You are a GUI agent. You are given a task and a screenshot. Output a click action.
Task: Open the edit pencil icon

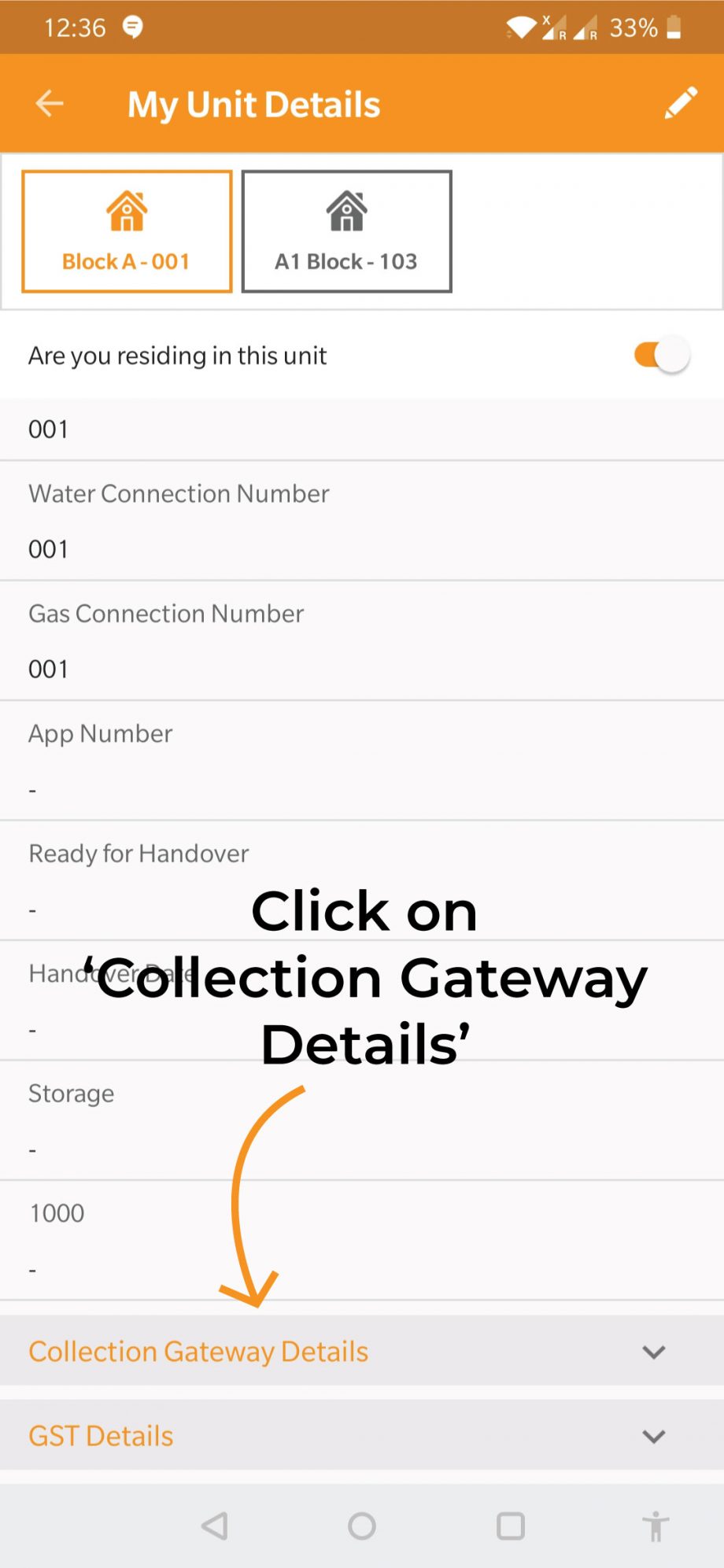coord(682,102)
